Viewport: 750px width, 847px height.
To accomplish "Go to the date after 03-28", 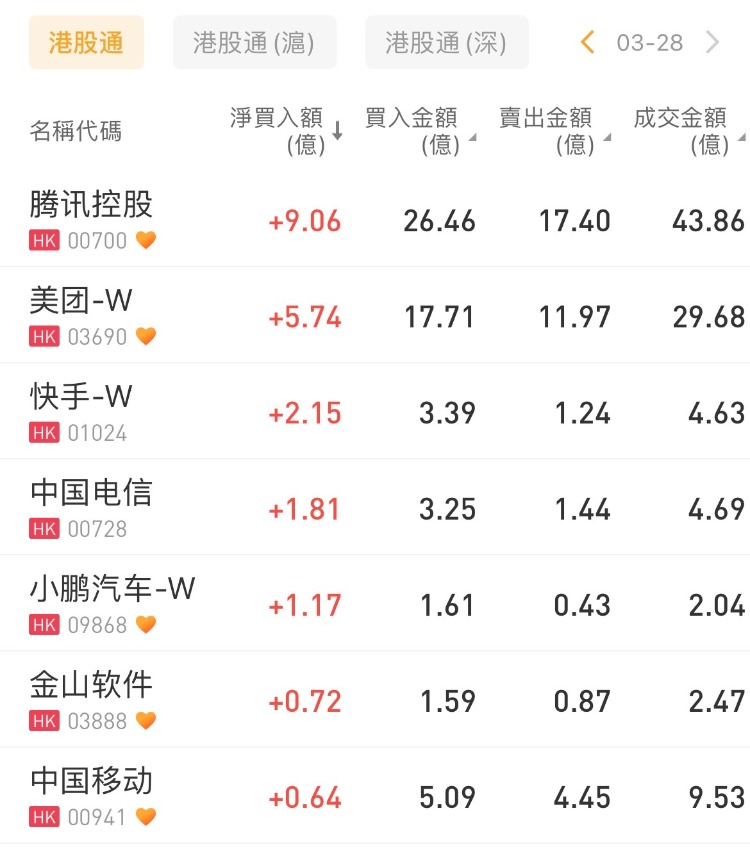I will tap(712, 42).
